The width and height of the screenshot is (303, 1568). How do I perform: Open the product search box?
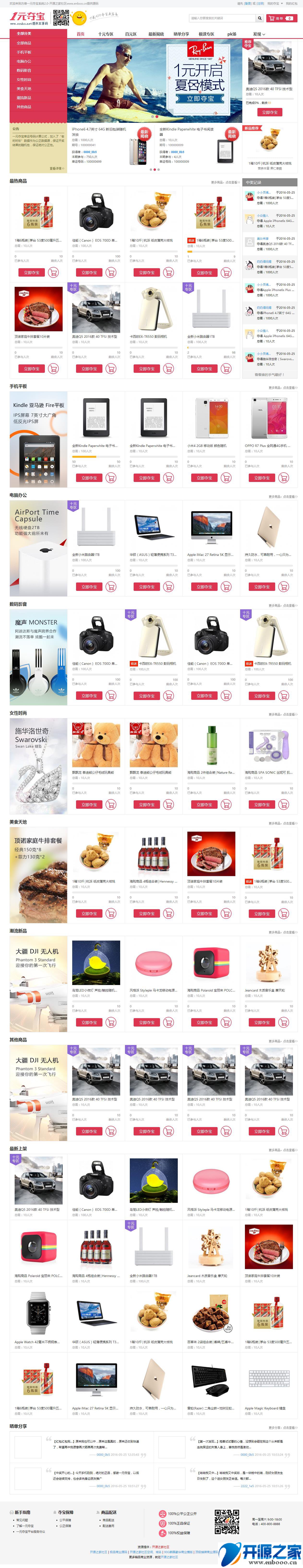[222, 18]
